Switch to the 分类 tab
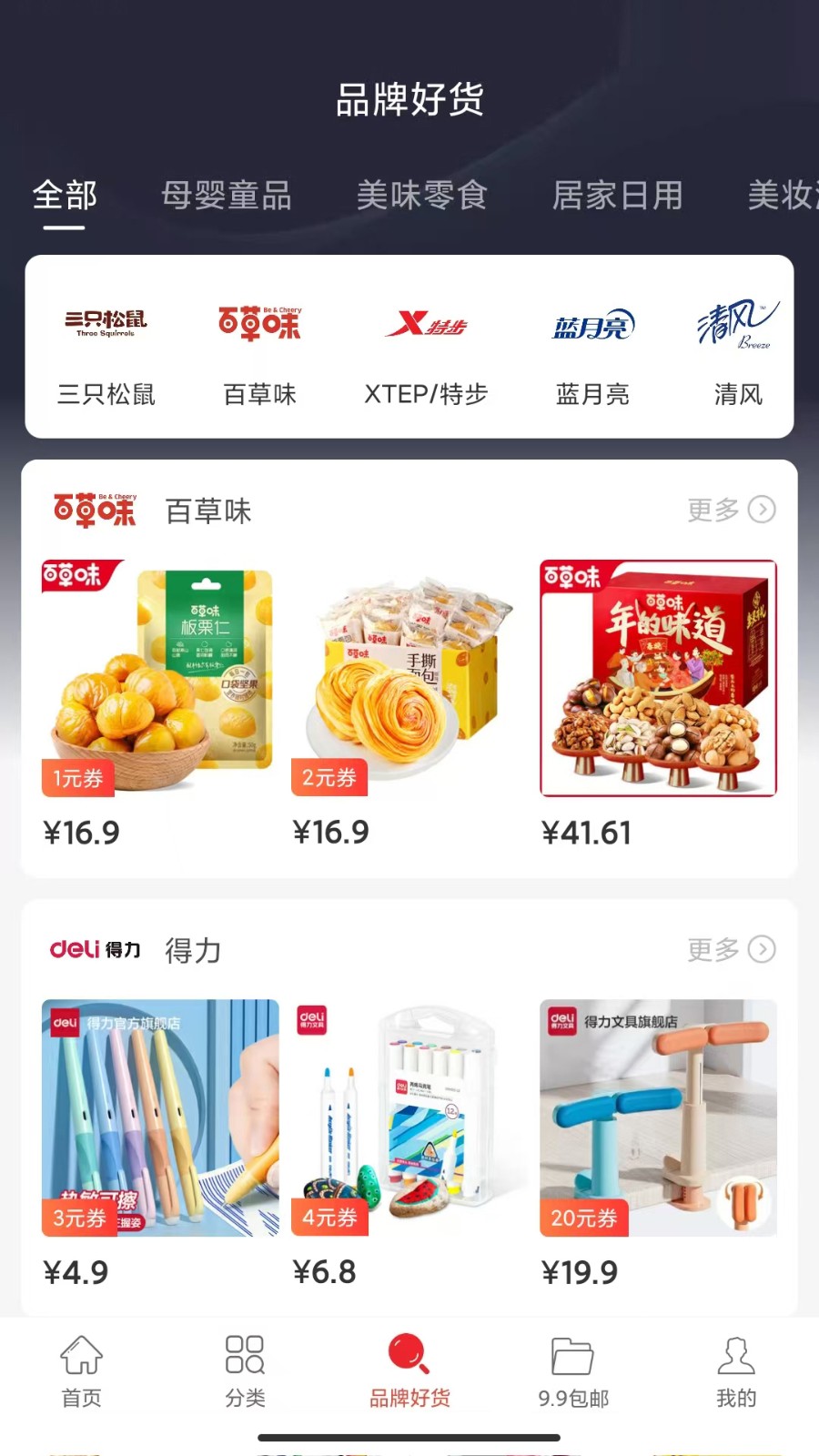This screenshot has height=1456, width=819. coord(245,1371)
